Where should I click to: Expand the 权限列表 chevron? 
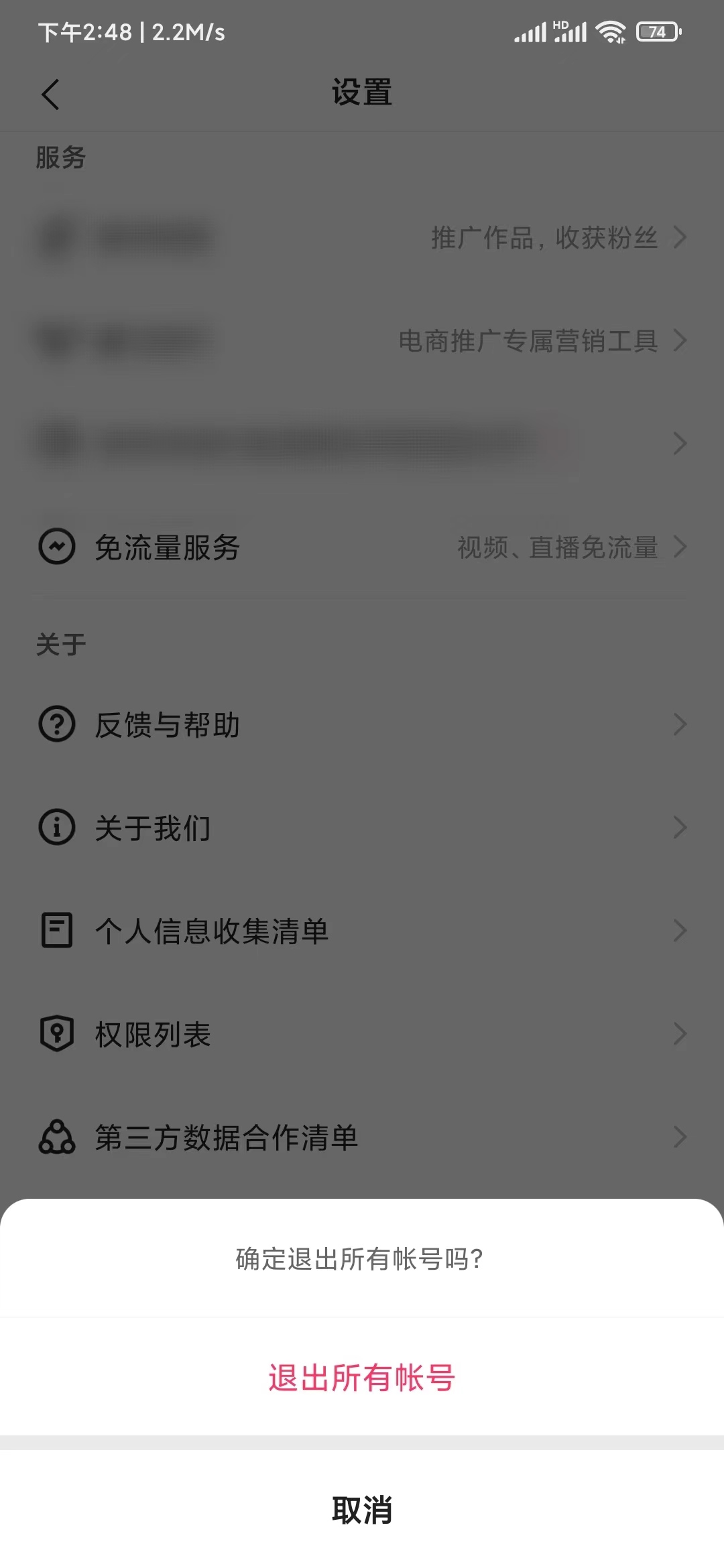coord(681,1034)
